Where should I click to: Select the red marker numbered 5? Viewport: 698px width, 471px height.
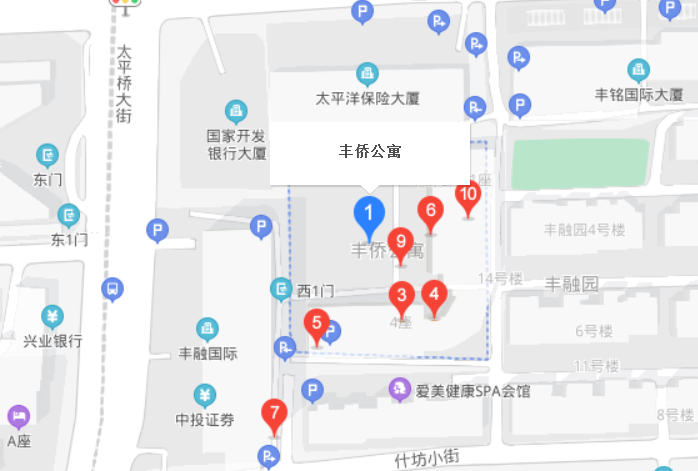click(x=316, y=323)
